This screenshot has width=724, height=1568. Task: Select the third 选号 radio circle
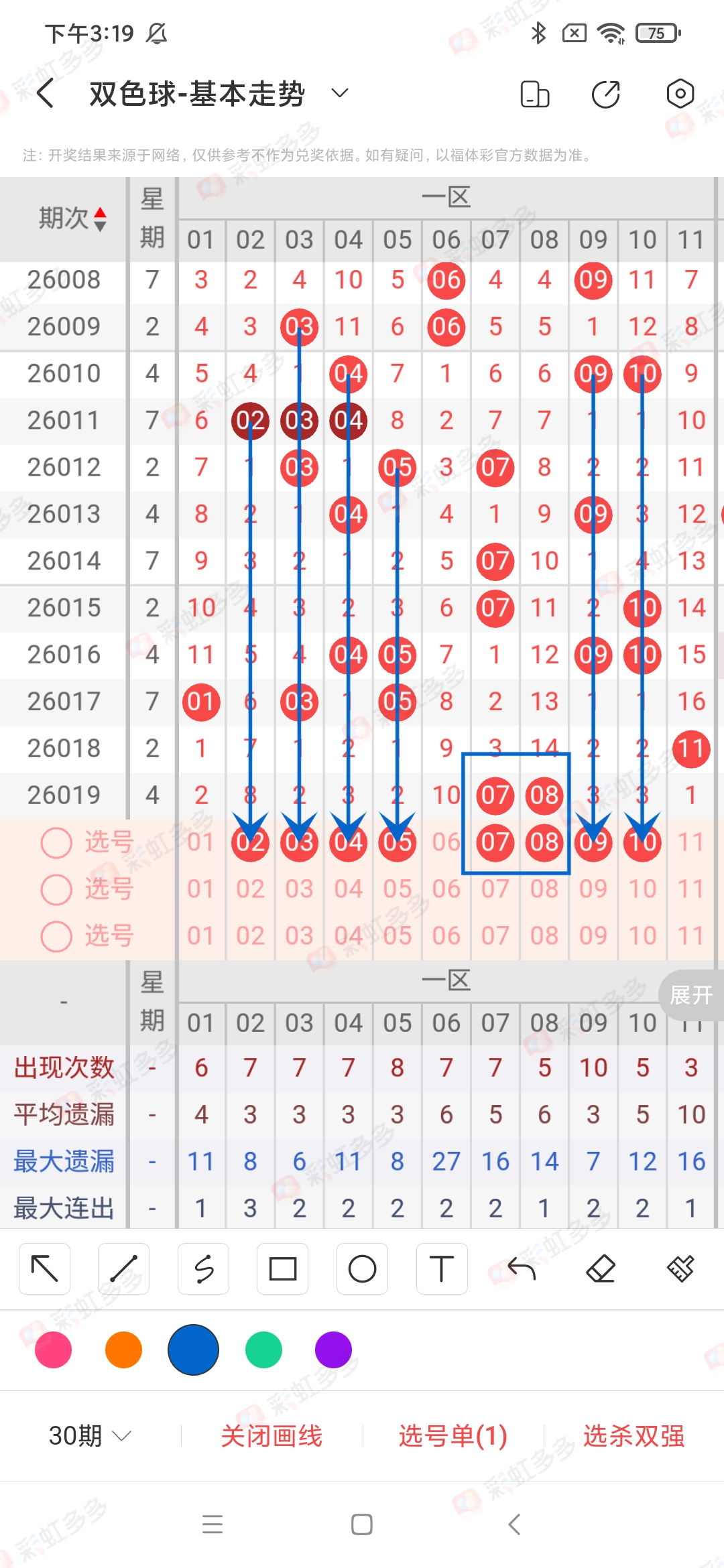pyautogui.click(x=56, y=937)
